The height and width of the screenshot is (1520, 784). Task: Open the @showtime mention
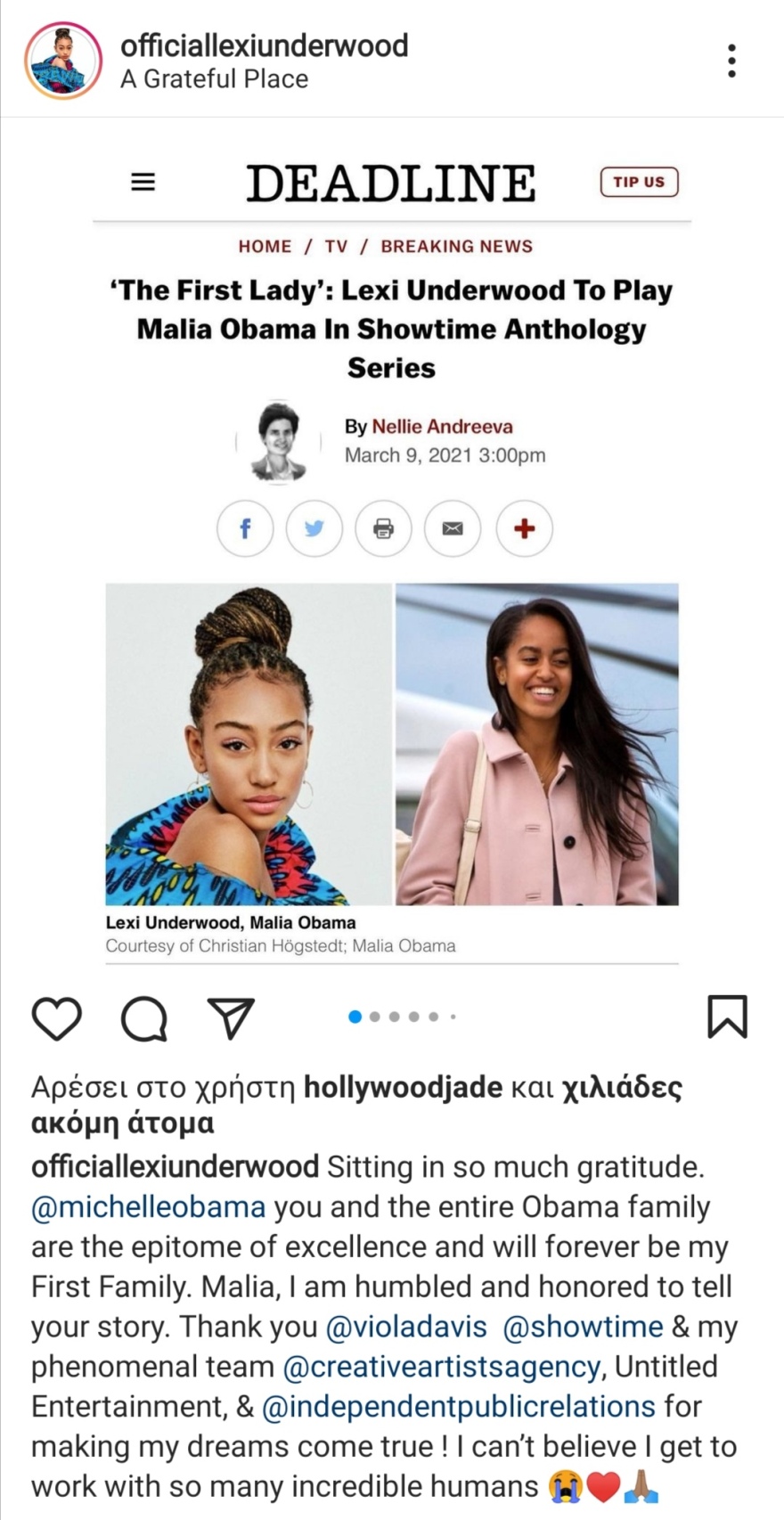pos(583,1327)
